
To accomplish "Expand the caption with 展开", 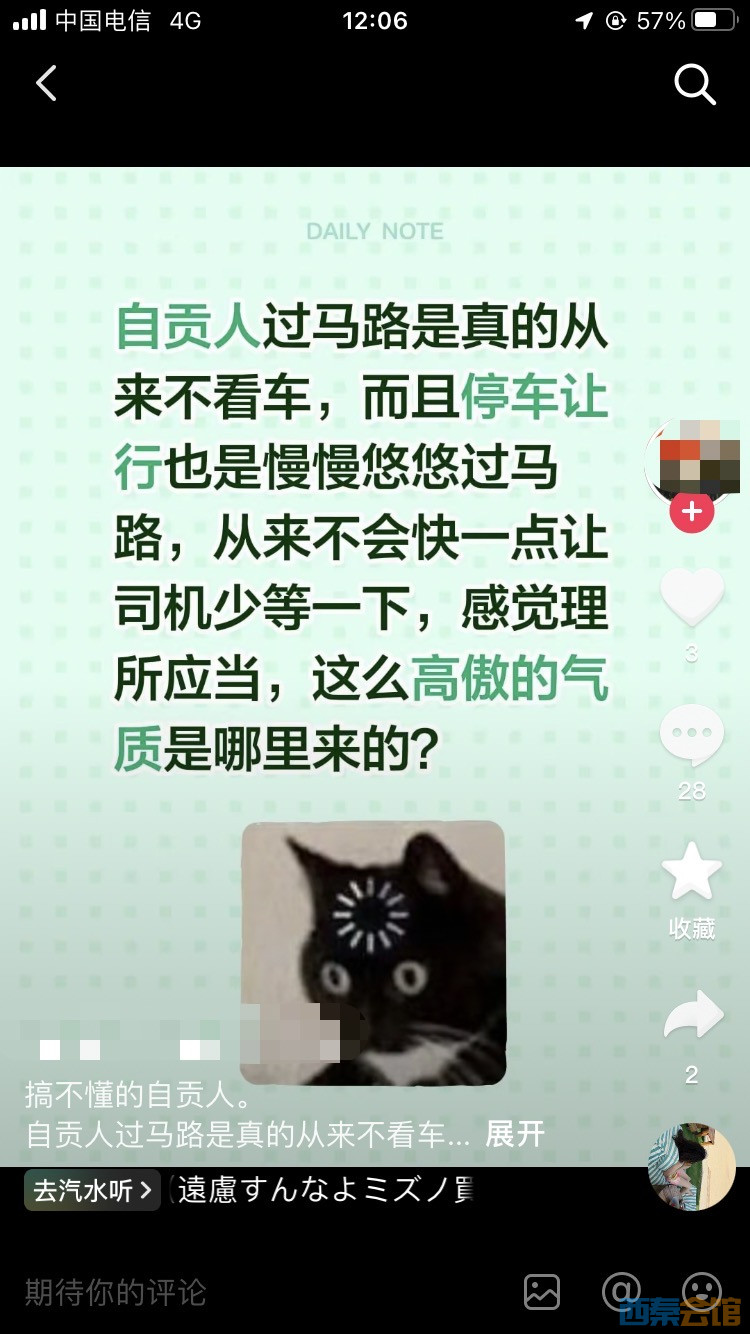I will coord(515,1134).
